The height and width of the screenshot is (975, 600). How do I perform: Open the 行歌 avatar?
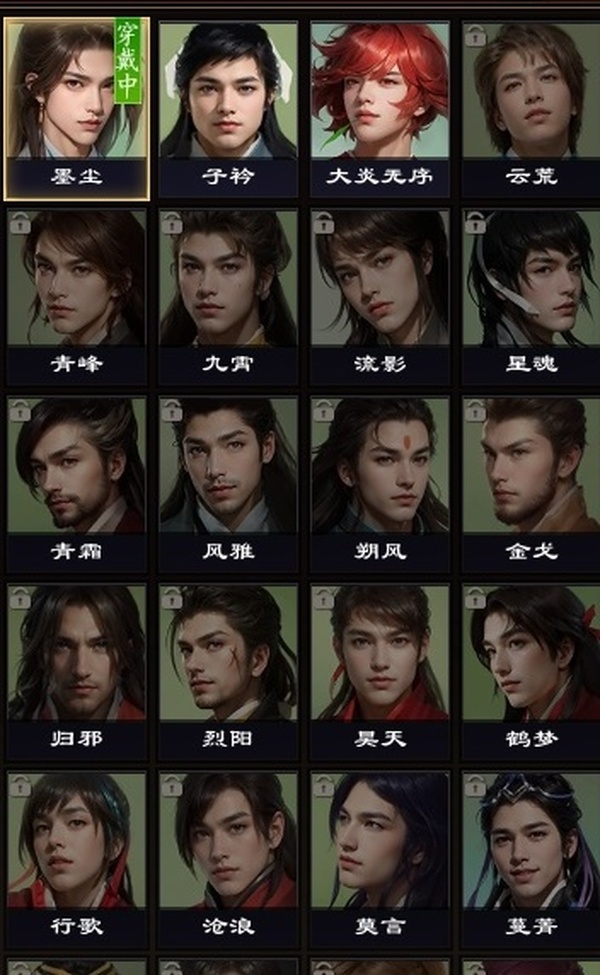(x=77, y=840)
